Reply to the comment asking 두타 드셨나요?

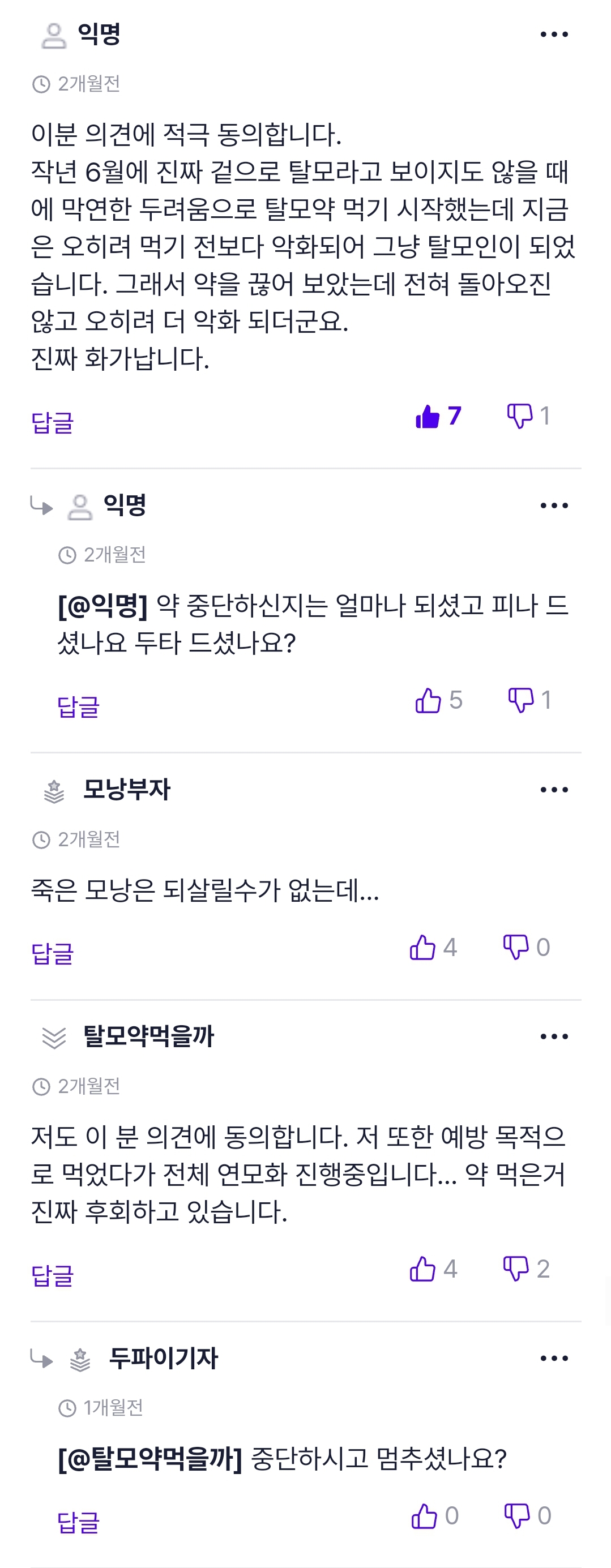click(78, 706)
